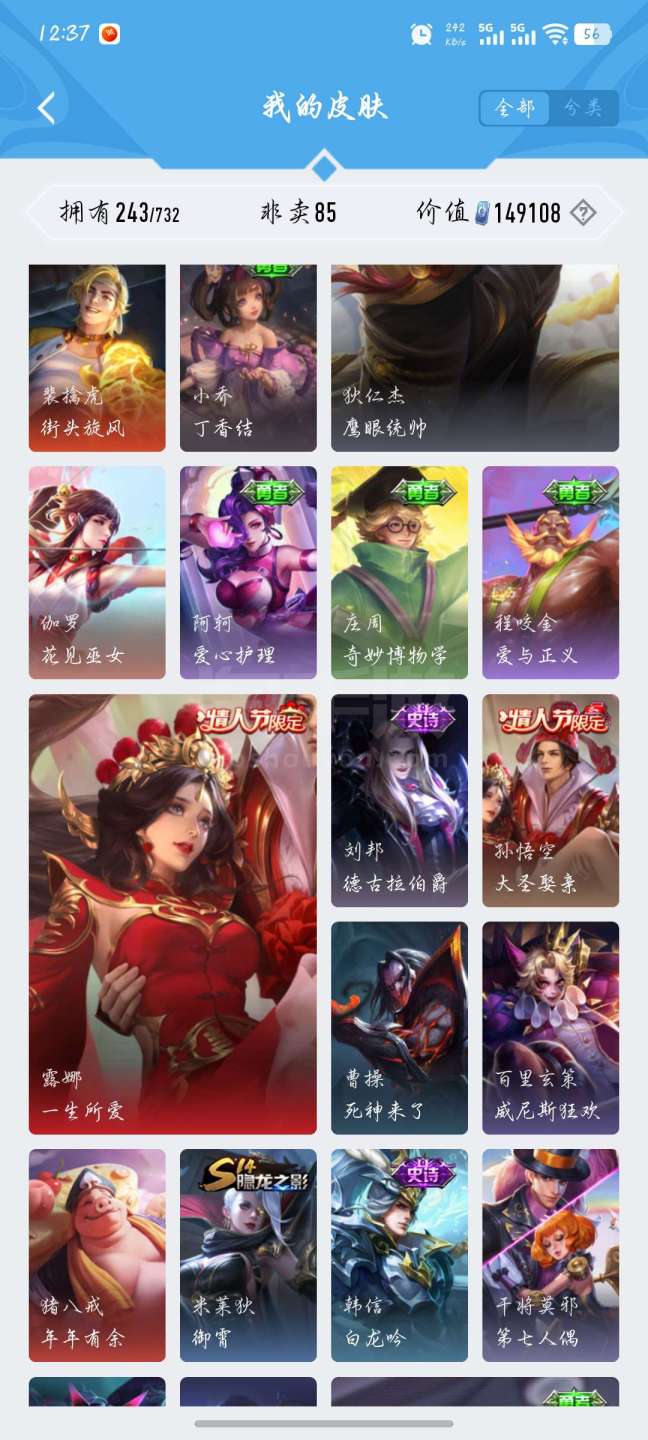Select the 全部 segment

click(x=515, y=108)
